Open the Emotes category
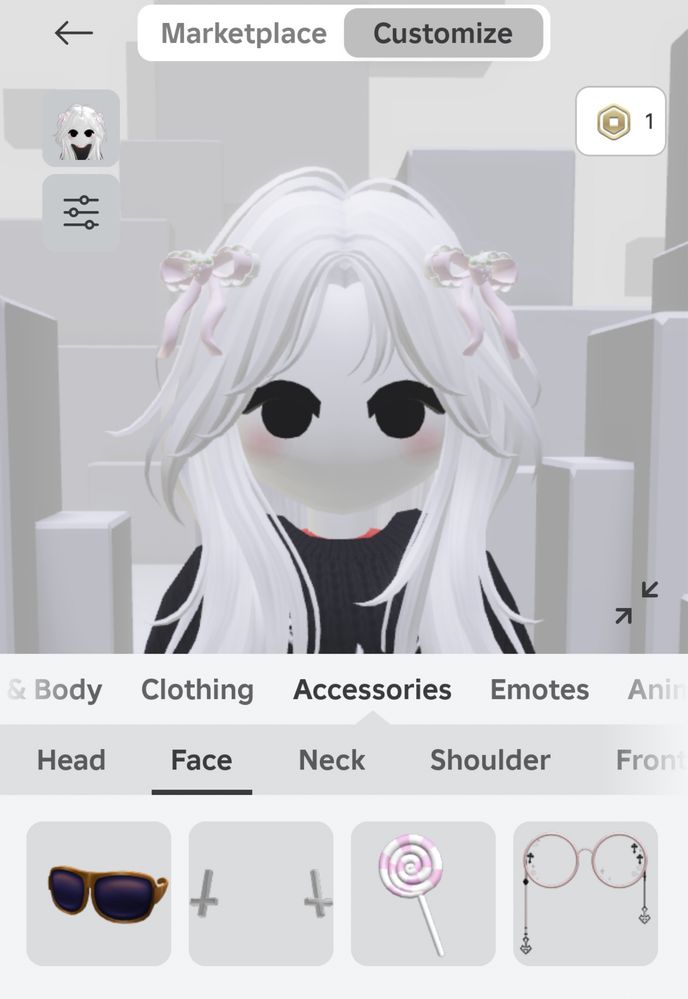The width and height of the screenshot is (688, 999). click(x=539, y=689)
